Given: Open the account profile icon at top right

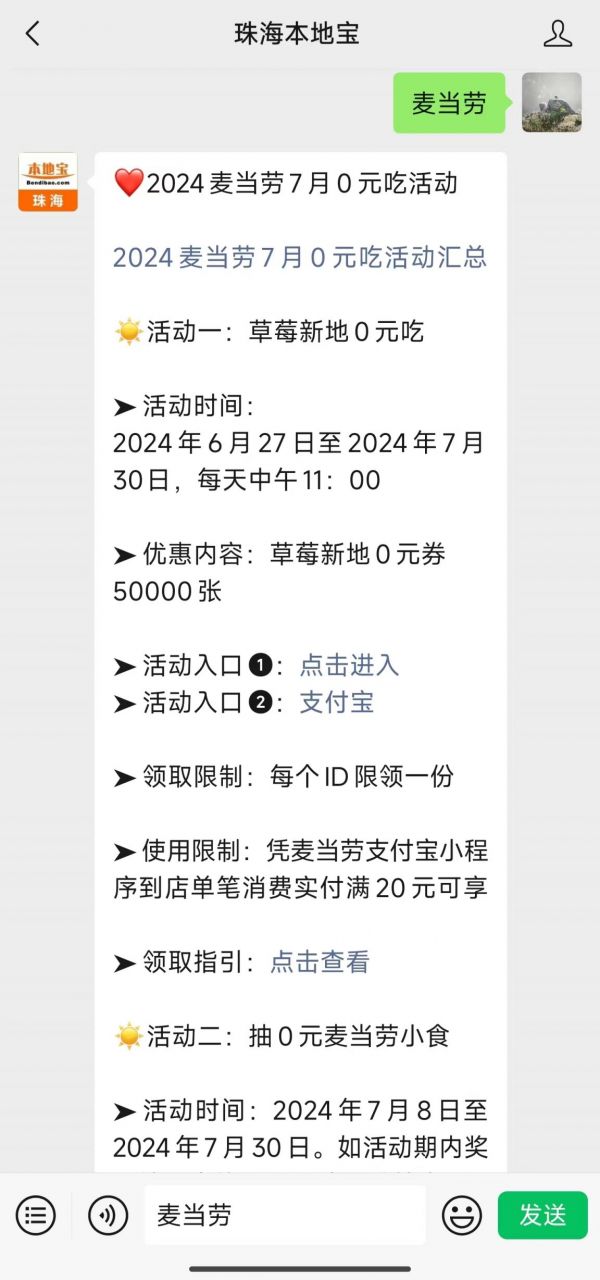Looking at the screenshot, I should click(x=558, y=34).
